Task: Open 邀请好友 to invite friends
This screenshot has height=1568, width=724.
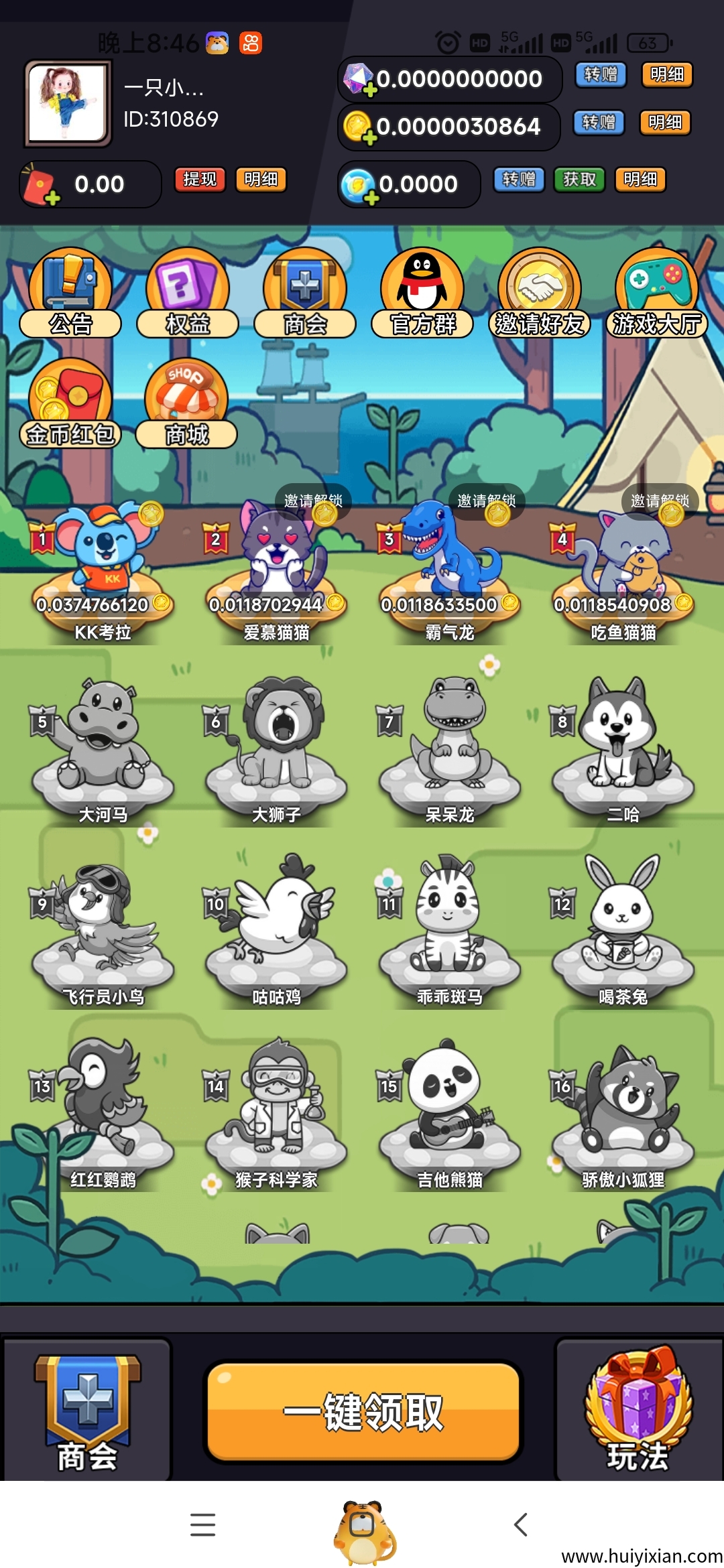Action: pos(540,293)
